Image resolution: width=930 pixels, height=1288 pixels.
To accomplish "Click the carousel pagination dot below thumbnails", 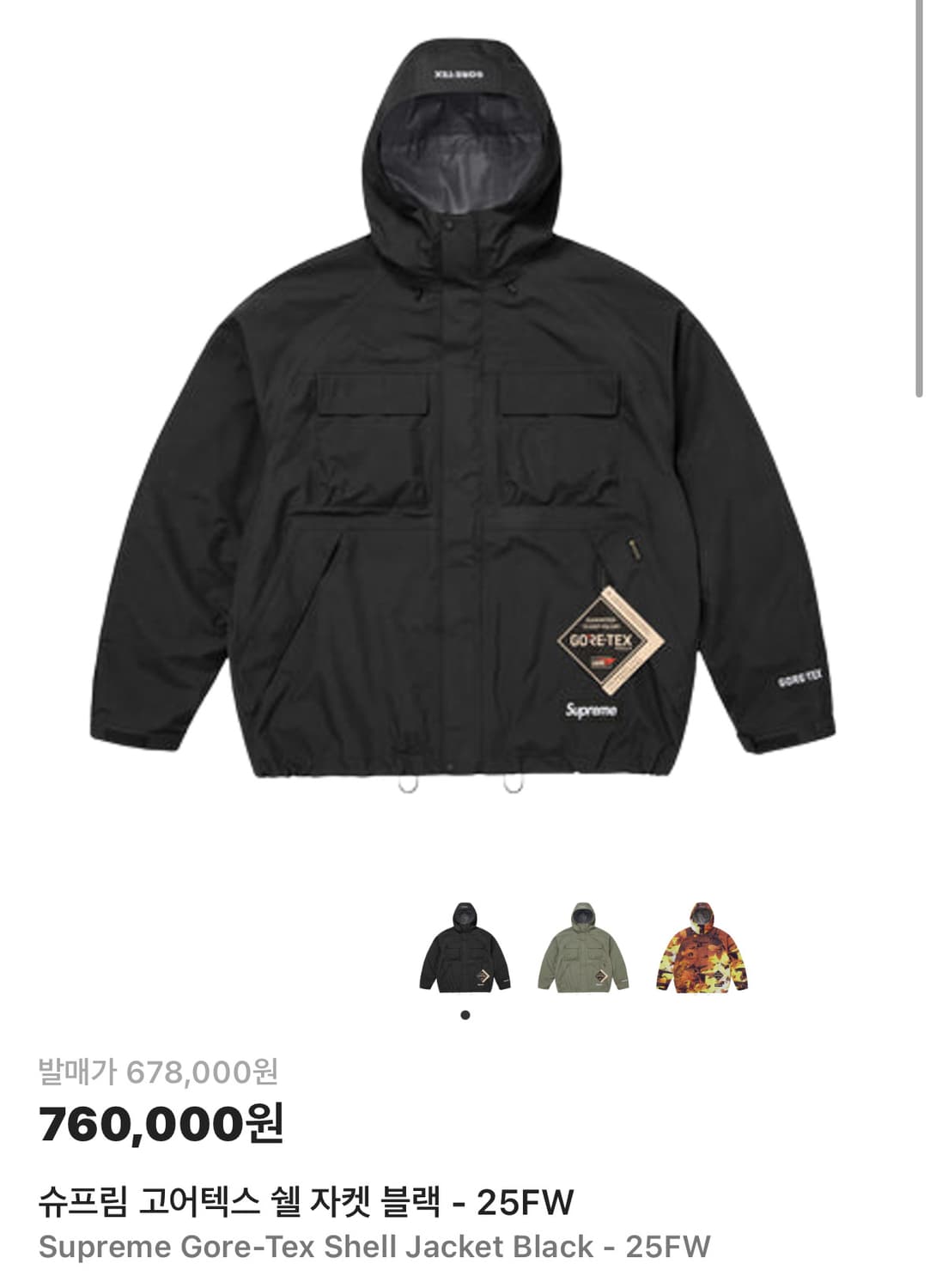I will (x=465, y=1015).
